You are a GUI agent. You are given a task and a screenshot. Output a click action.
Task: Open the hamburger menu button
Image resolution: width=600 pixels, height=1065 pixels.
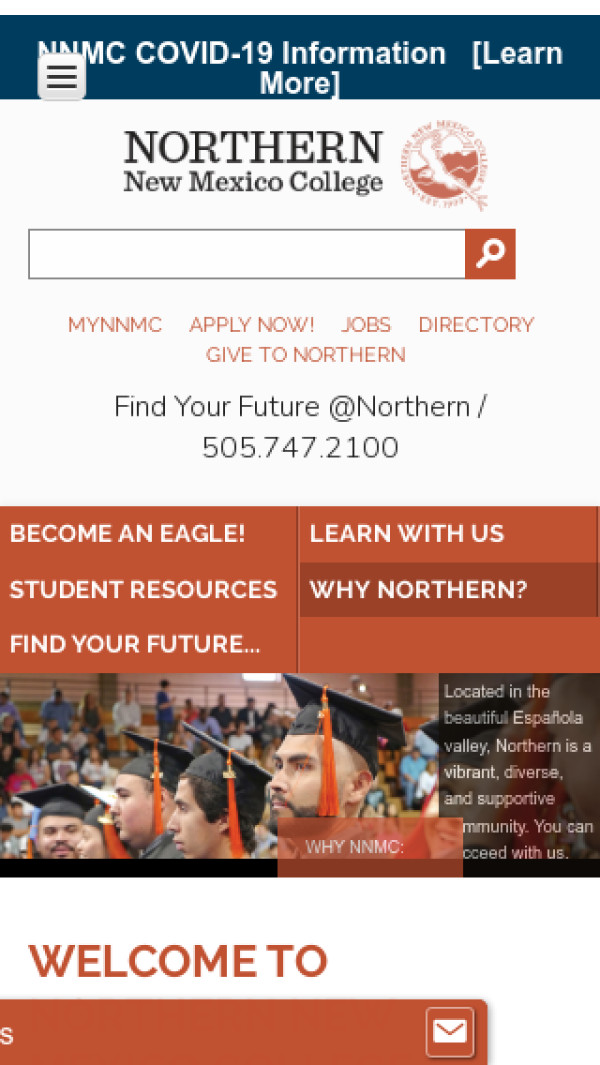(x=62, y=77)
